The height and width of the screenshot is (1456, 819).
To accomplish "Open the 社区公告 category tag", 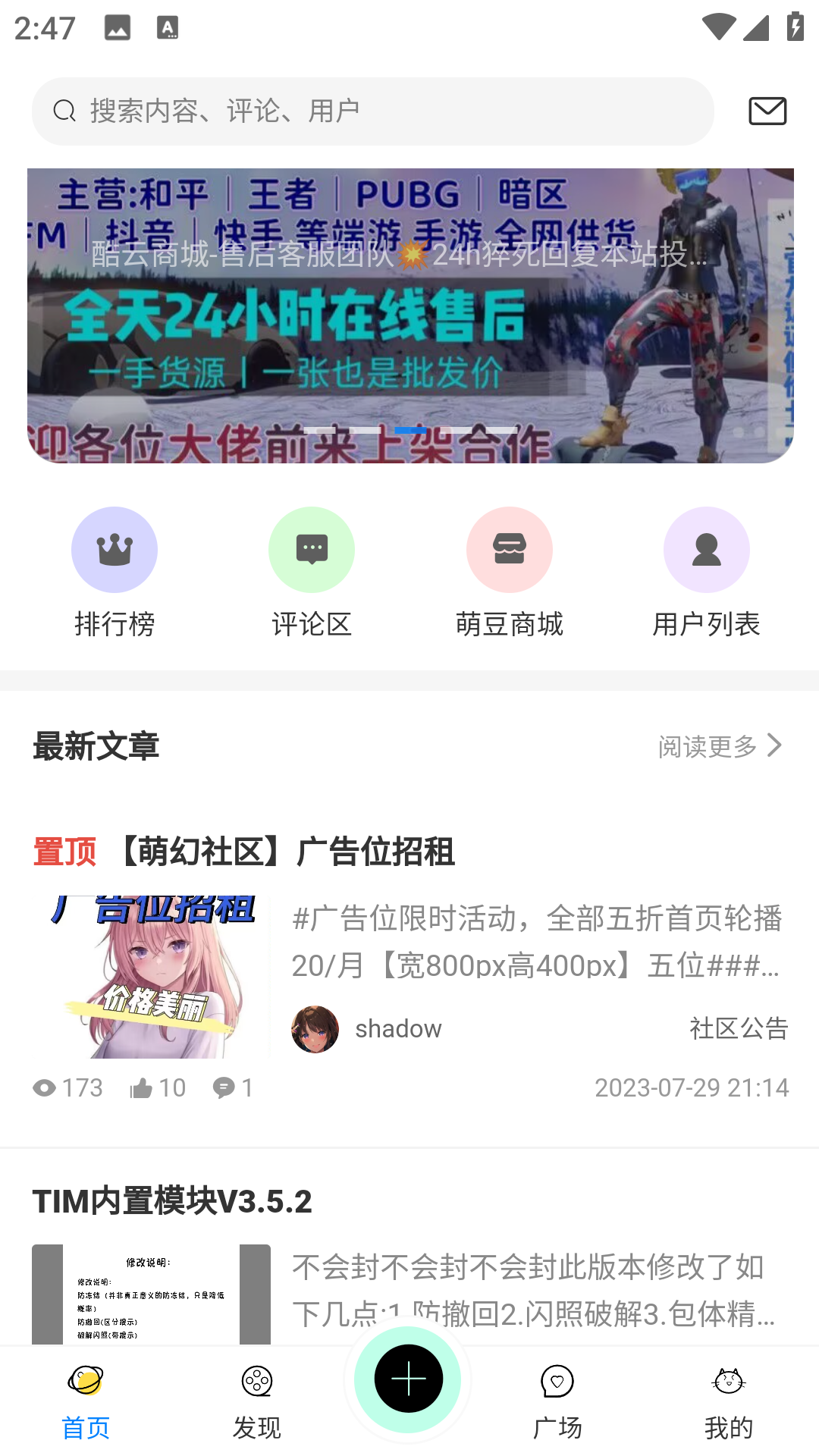I will point(739,1029).
